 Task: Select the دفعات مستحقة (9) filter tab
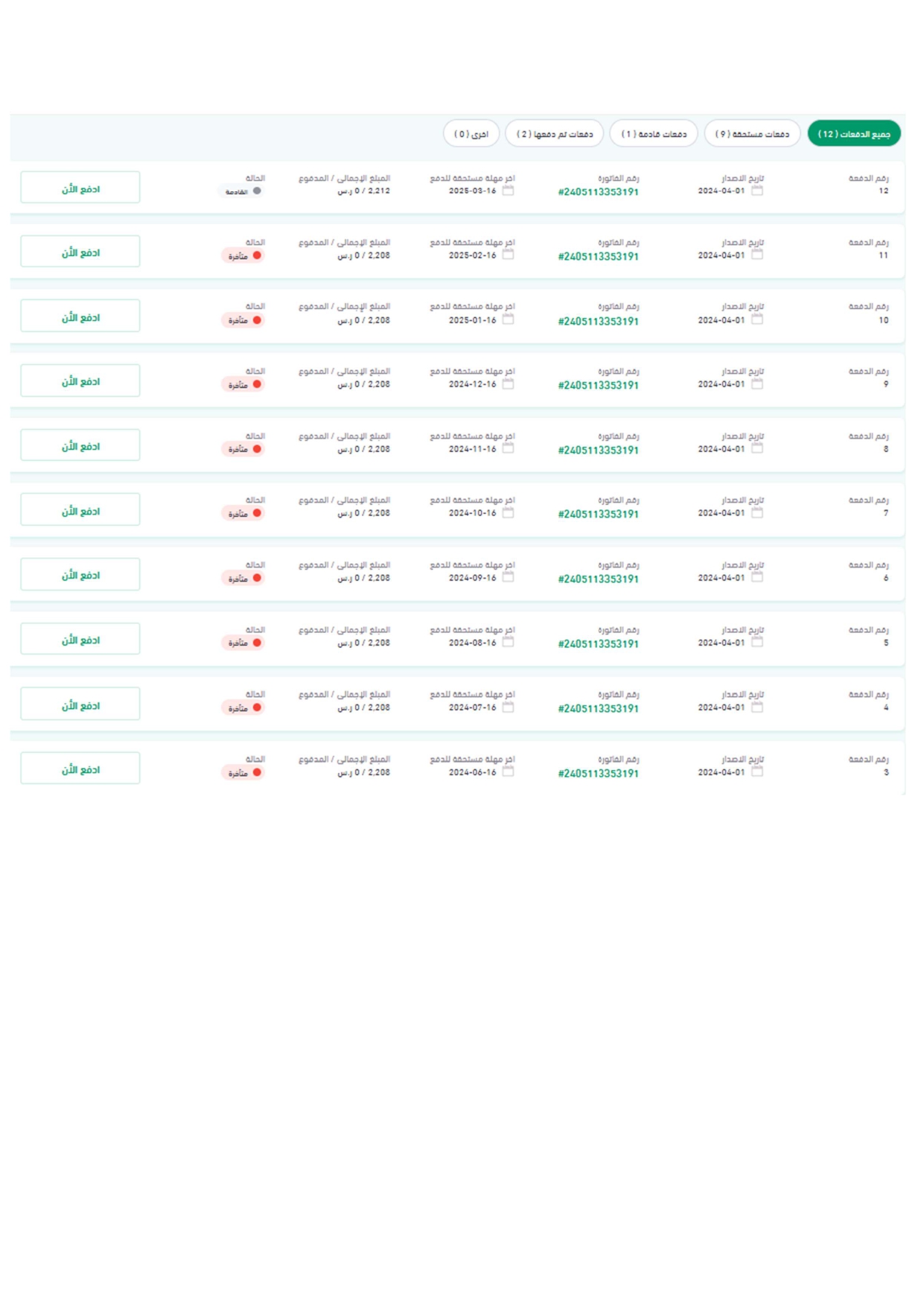(x=751, y=134)
